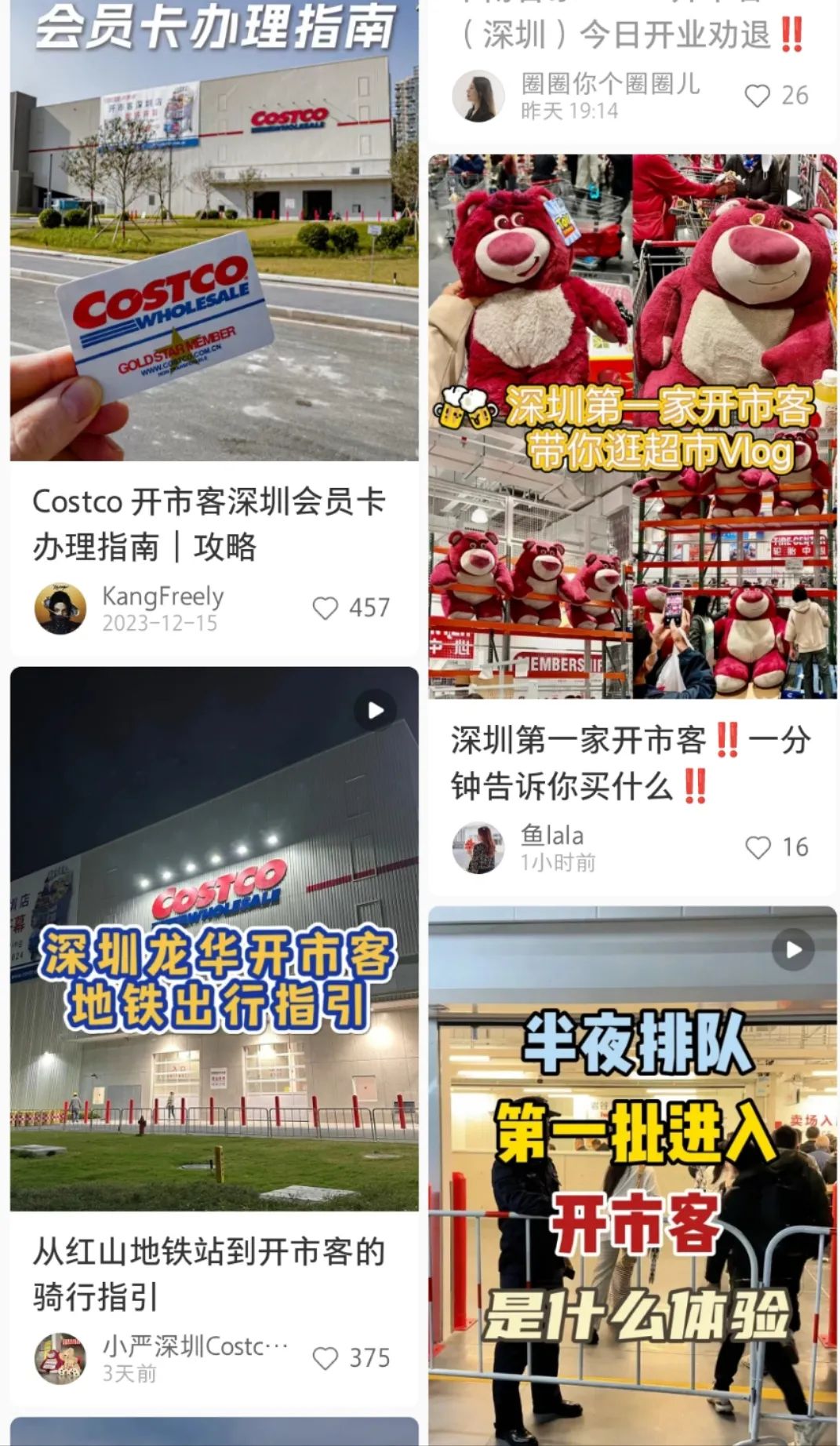This screenshot has height=1446, width=840.
Task: Open the 半夜排队第一批进入开市客 video
Action: point(632,1177)
